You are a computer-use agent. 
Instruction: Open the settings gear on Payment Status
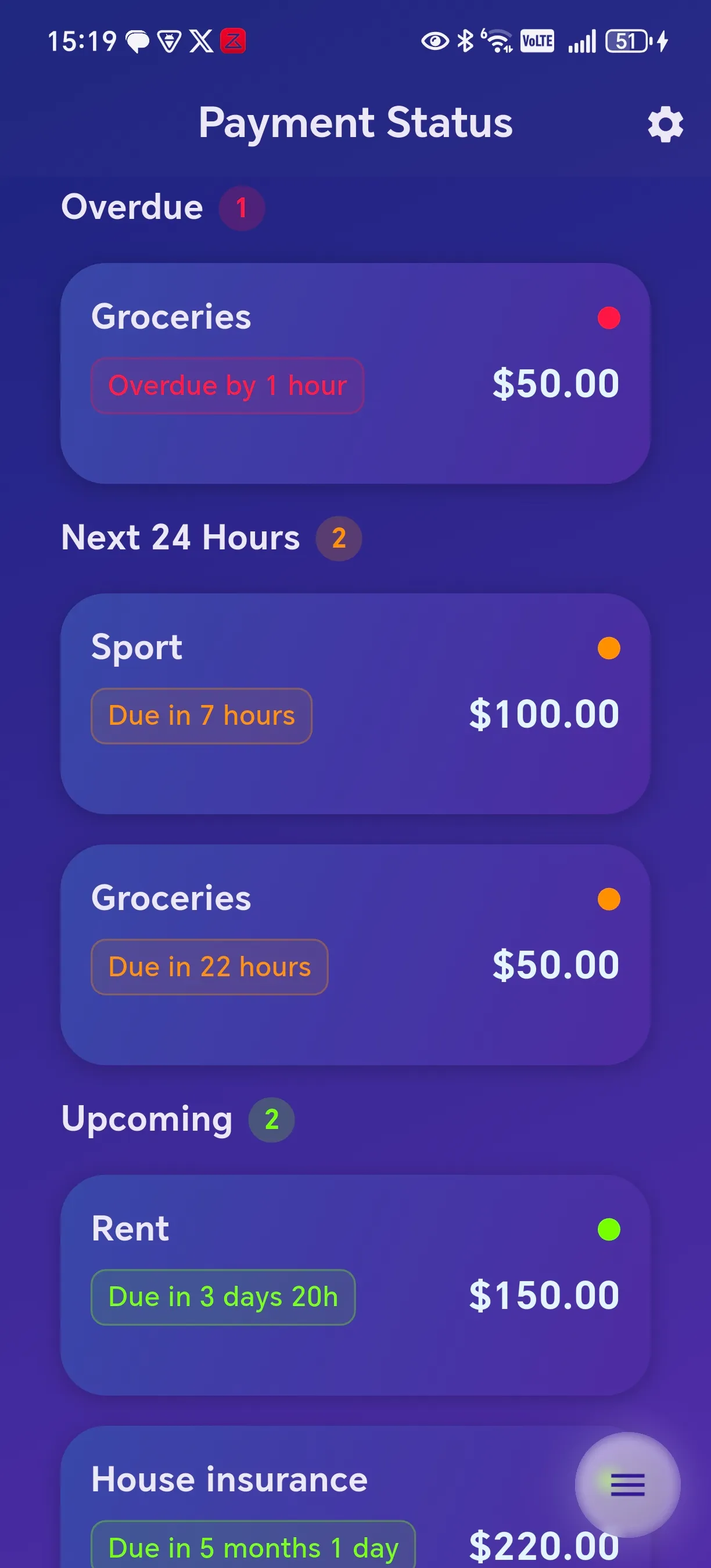(x=665, y=125)
